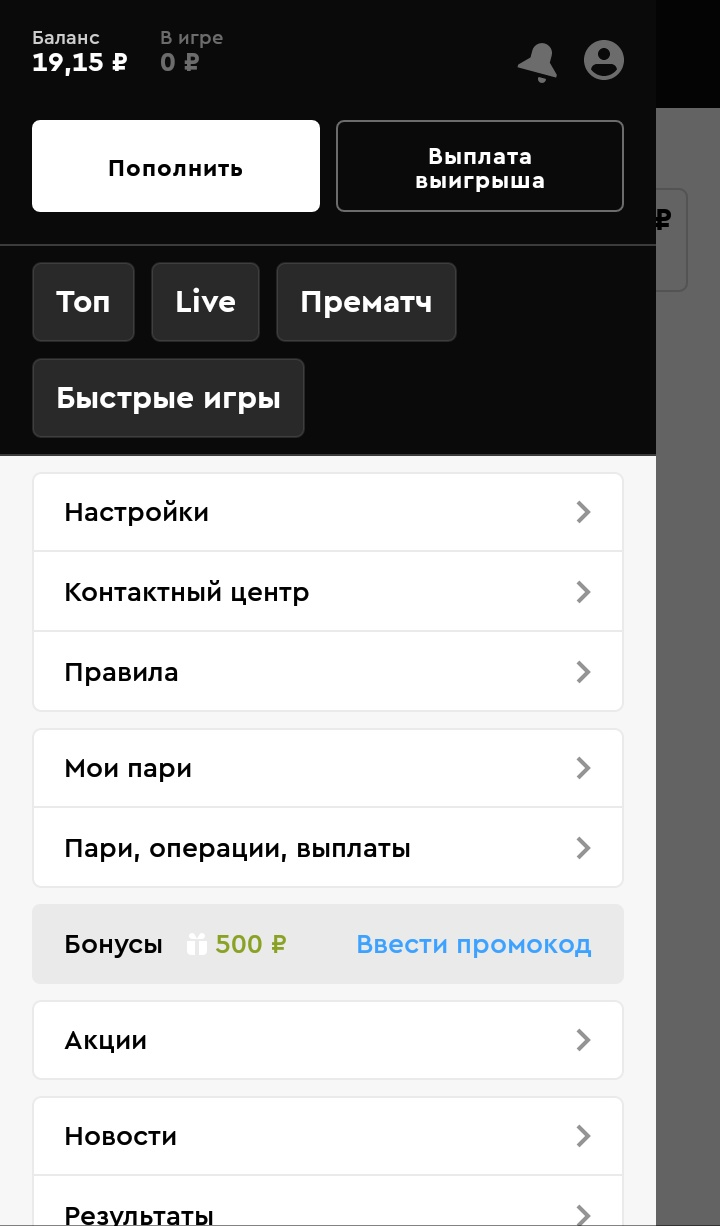This screenshot has width=720, height=1226.
Task: Open Выплата выигрыша withdrawal
Action: pyautogui.click(x=480, y=166)
